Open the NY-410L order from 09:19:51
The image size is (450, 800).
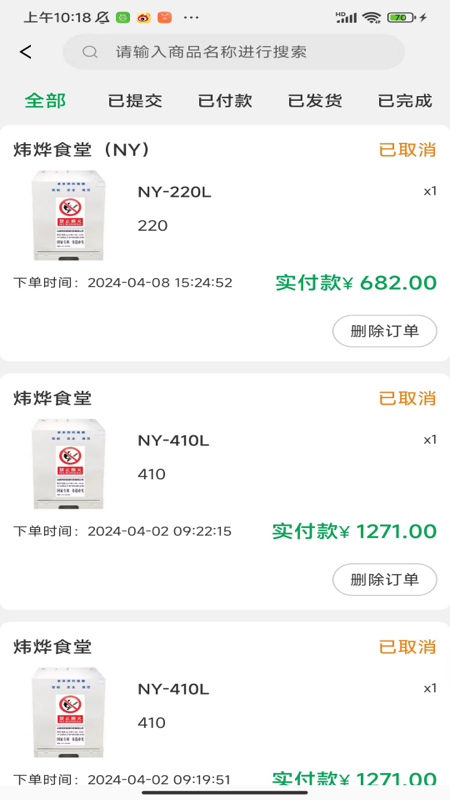coord(225,706)
